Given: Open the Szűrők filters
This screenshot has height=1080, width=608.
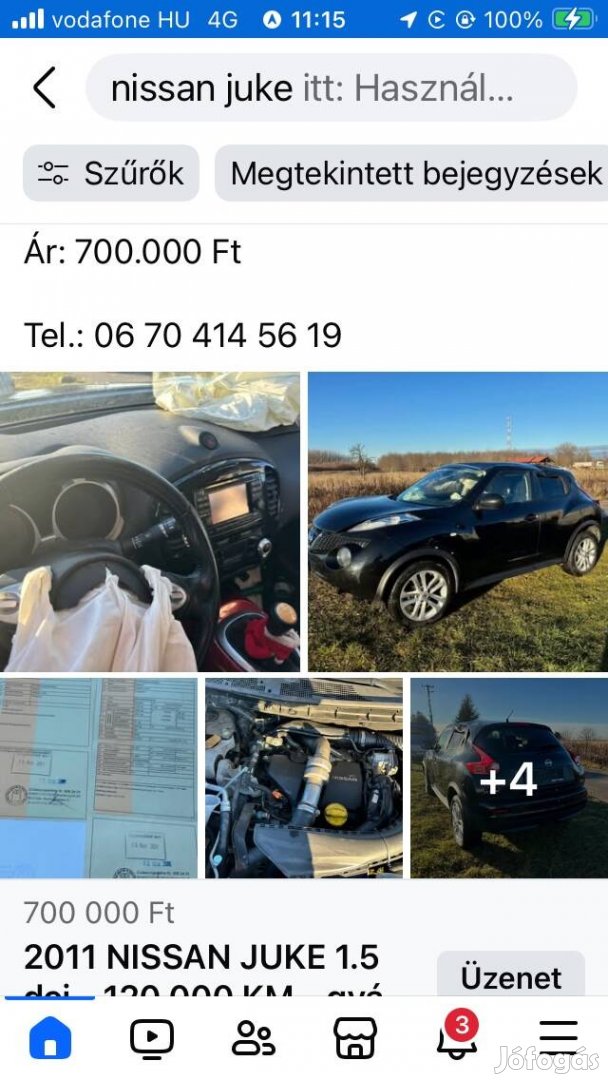Looking at the screenshot, I should click(111, 173).
